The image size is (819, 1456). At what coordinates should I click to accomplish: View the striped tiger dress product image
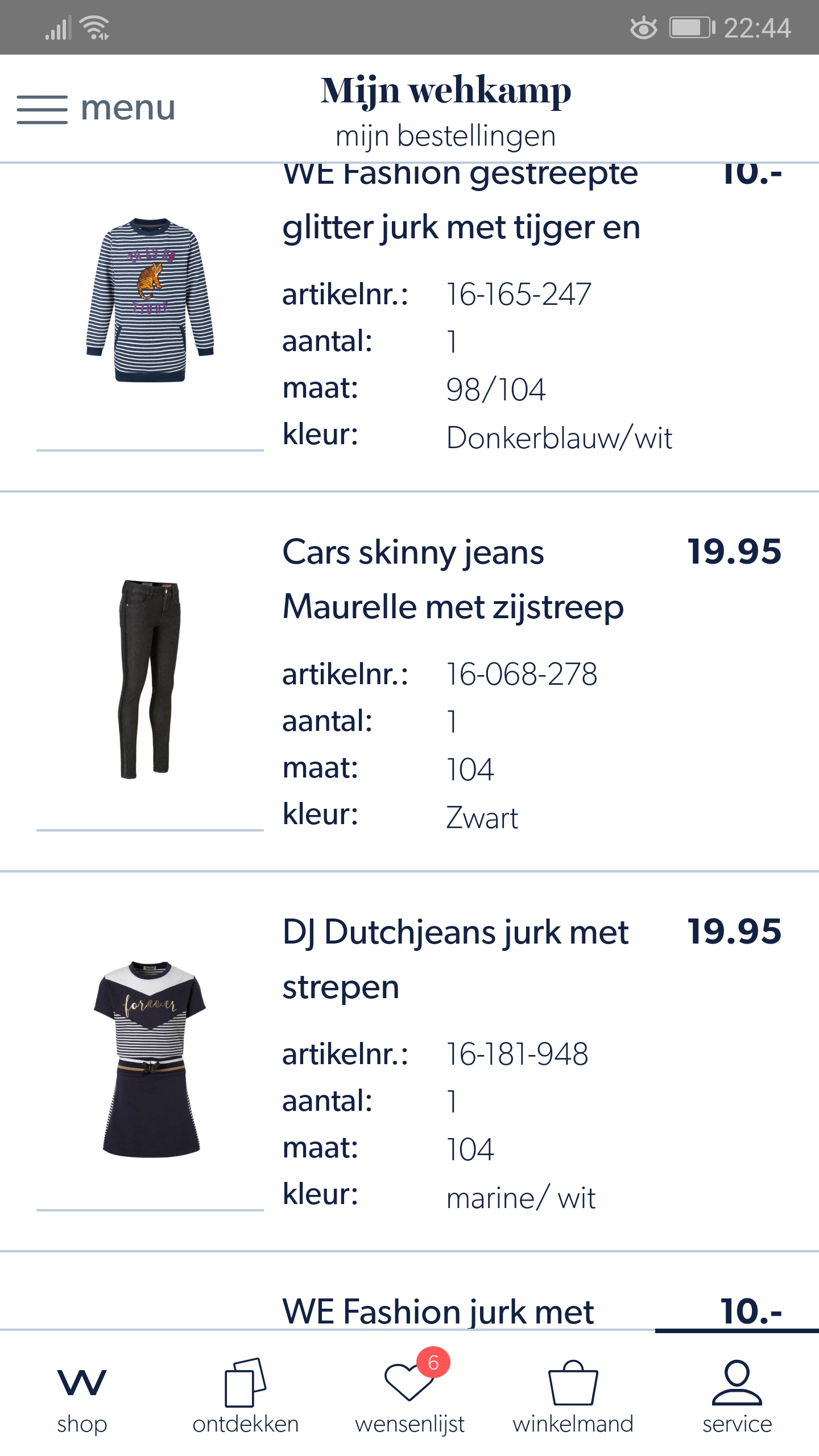pos(150,300)
